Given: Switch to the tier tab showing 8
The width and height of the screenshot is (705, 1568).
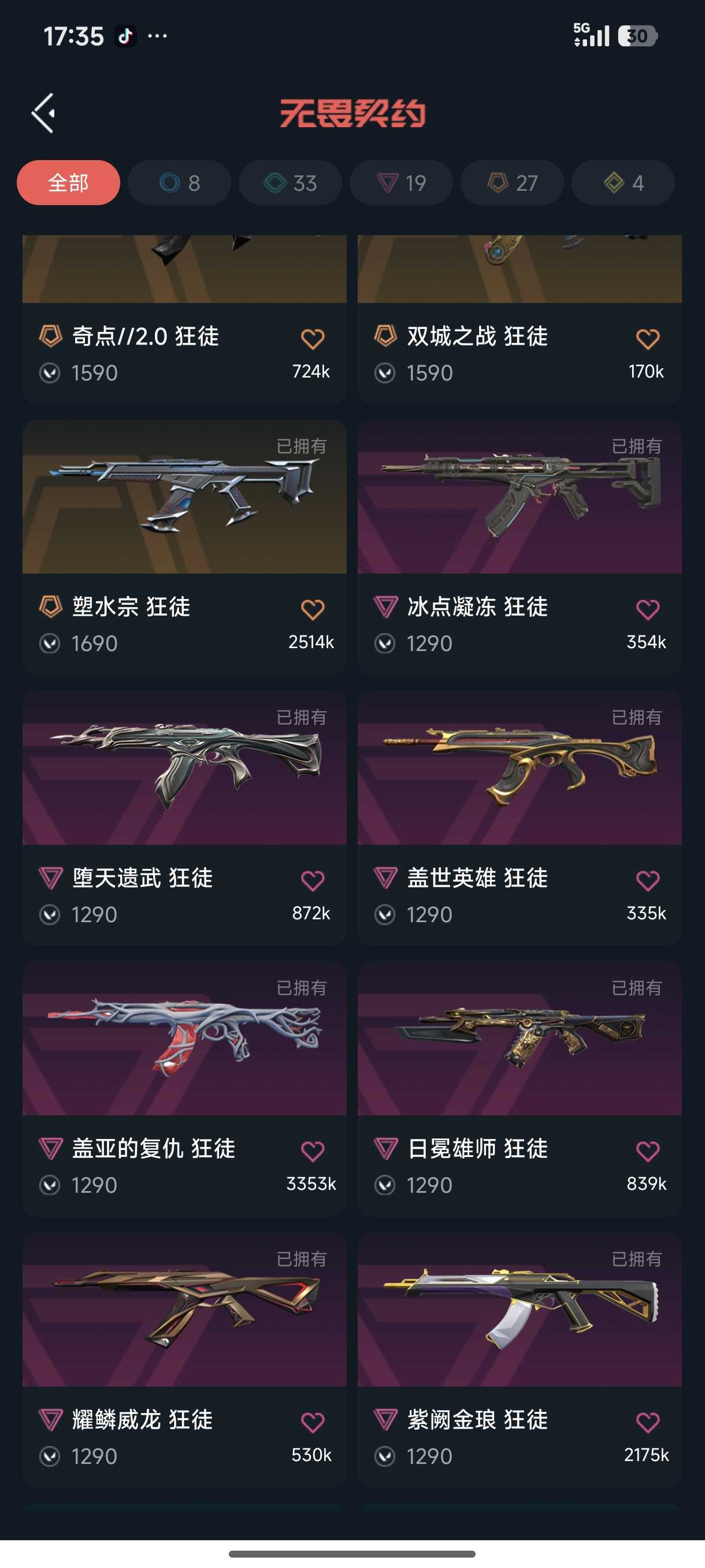Looking at the screenshot, I should point(180,183).
